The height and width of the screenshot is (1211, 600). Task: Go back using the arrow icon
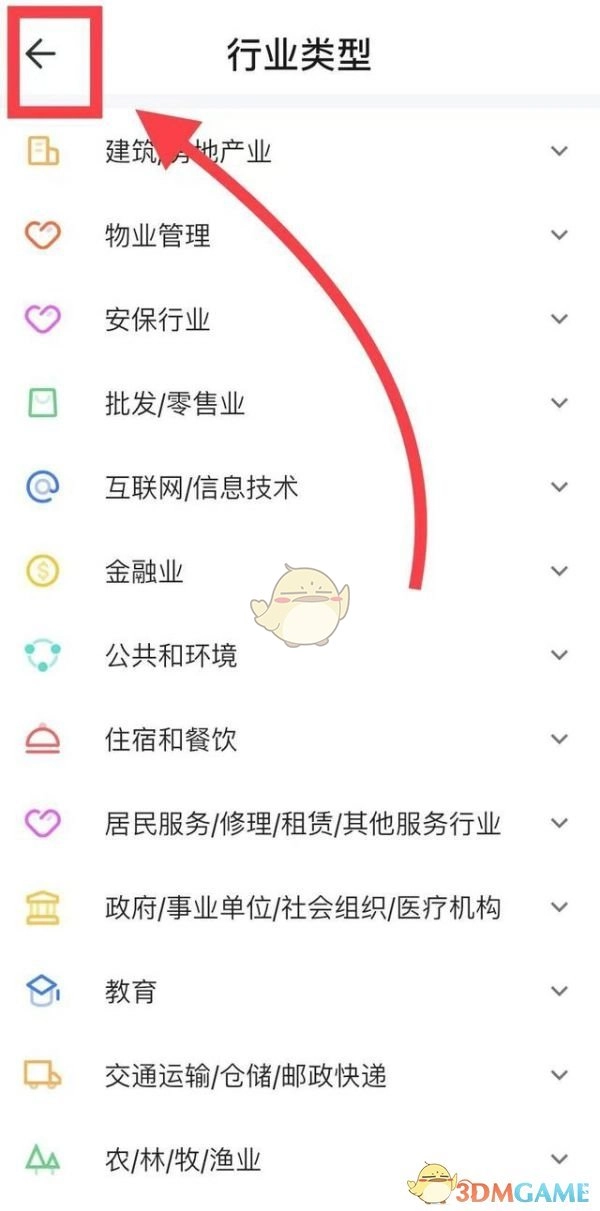[42, 55]
